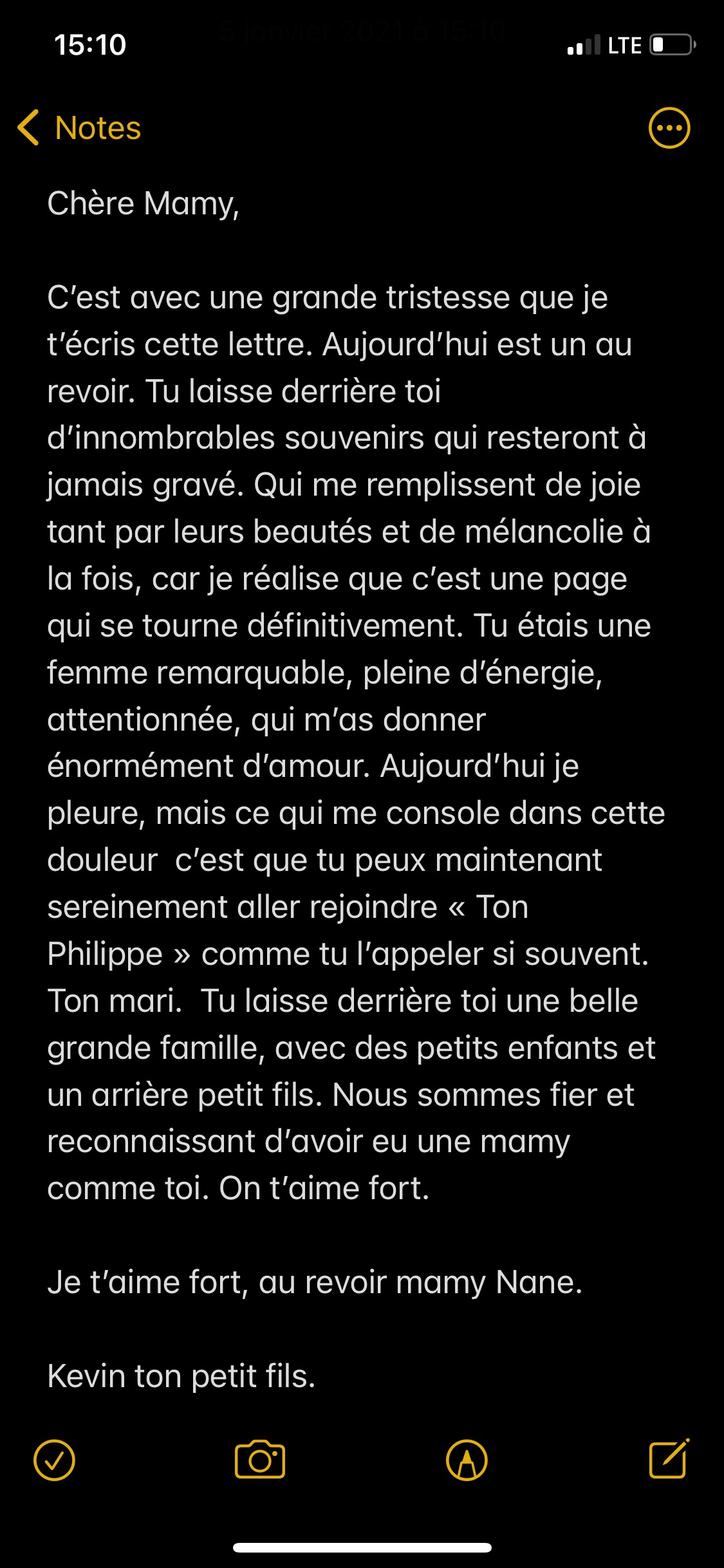Open the more options ellipsis menu
The image size is (724, 1568).
pyautogui.click(x=669, y=128)
